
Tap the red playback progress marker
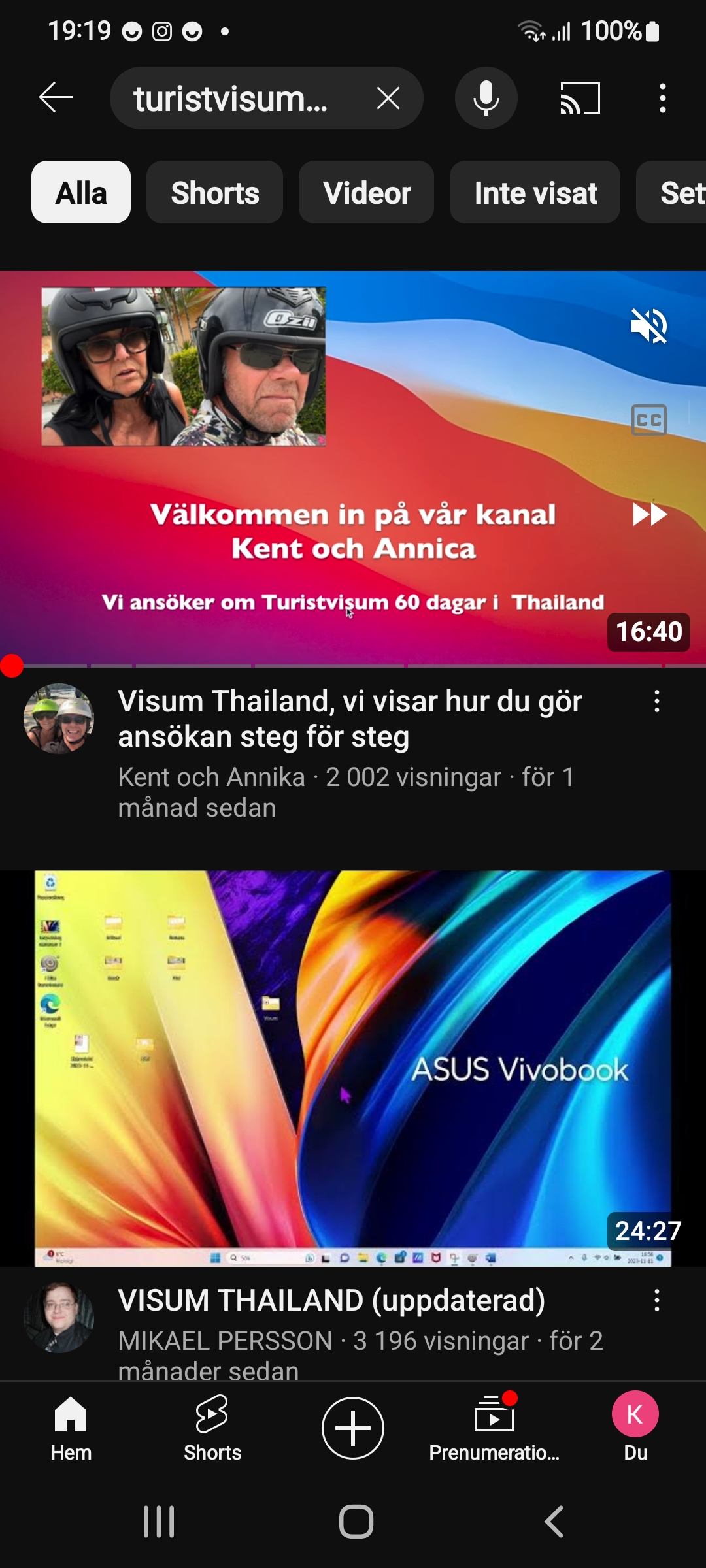point(12,666)
